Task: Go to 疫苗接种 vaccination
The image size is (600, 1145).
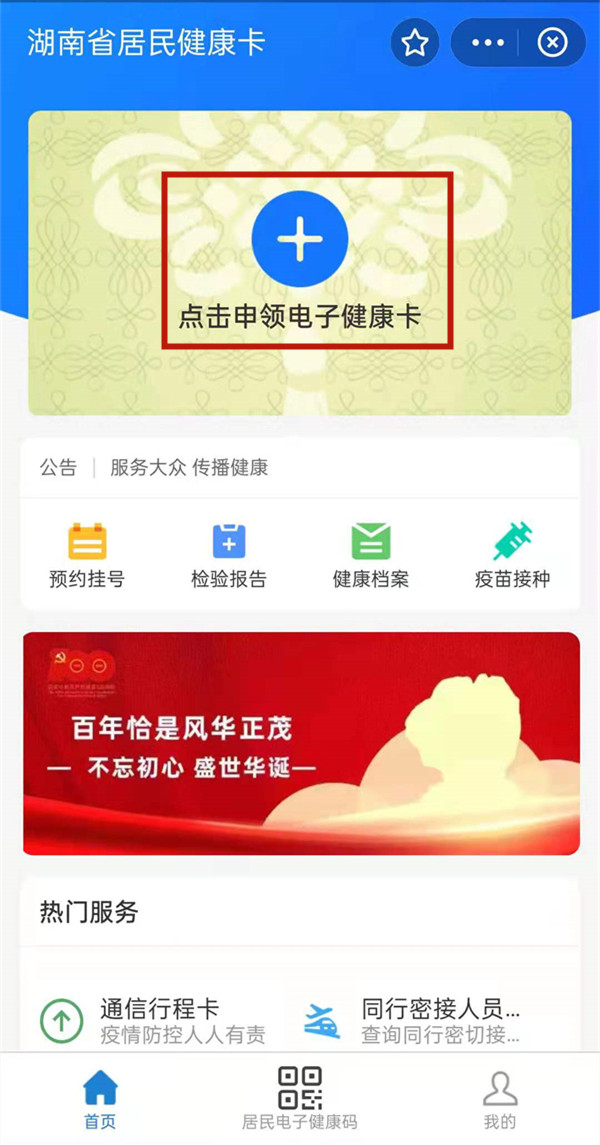Action: tap(512, 556)
